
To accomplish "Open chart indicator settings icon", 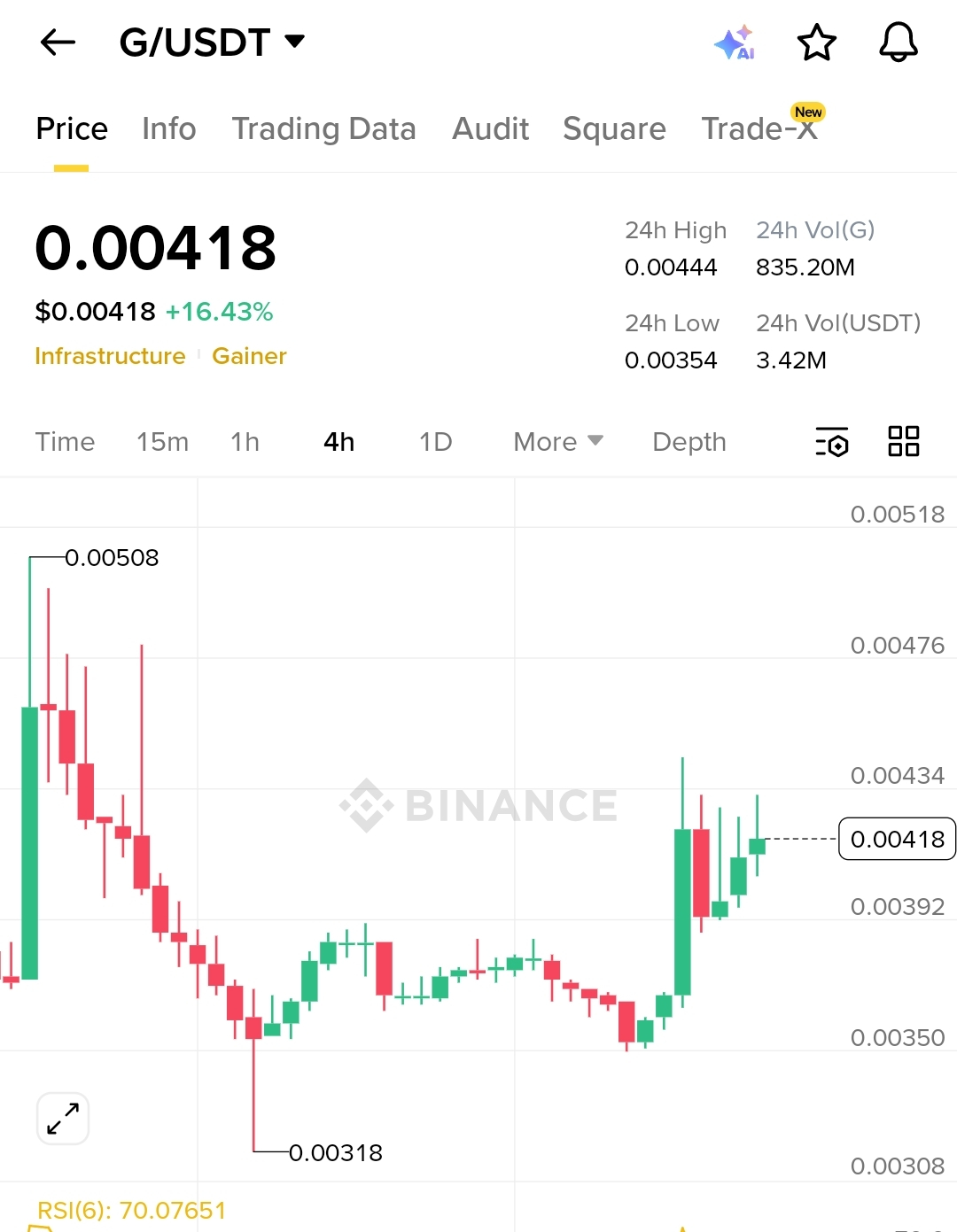I will (832, 441).
